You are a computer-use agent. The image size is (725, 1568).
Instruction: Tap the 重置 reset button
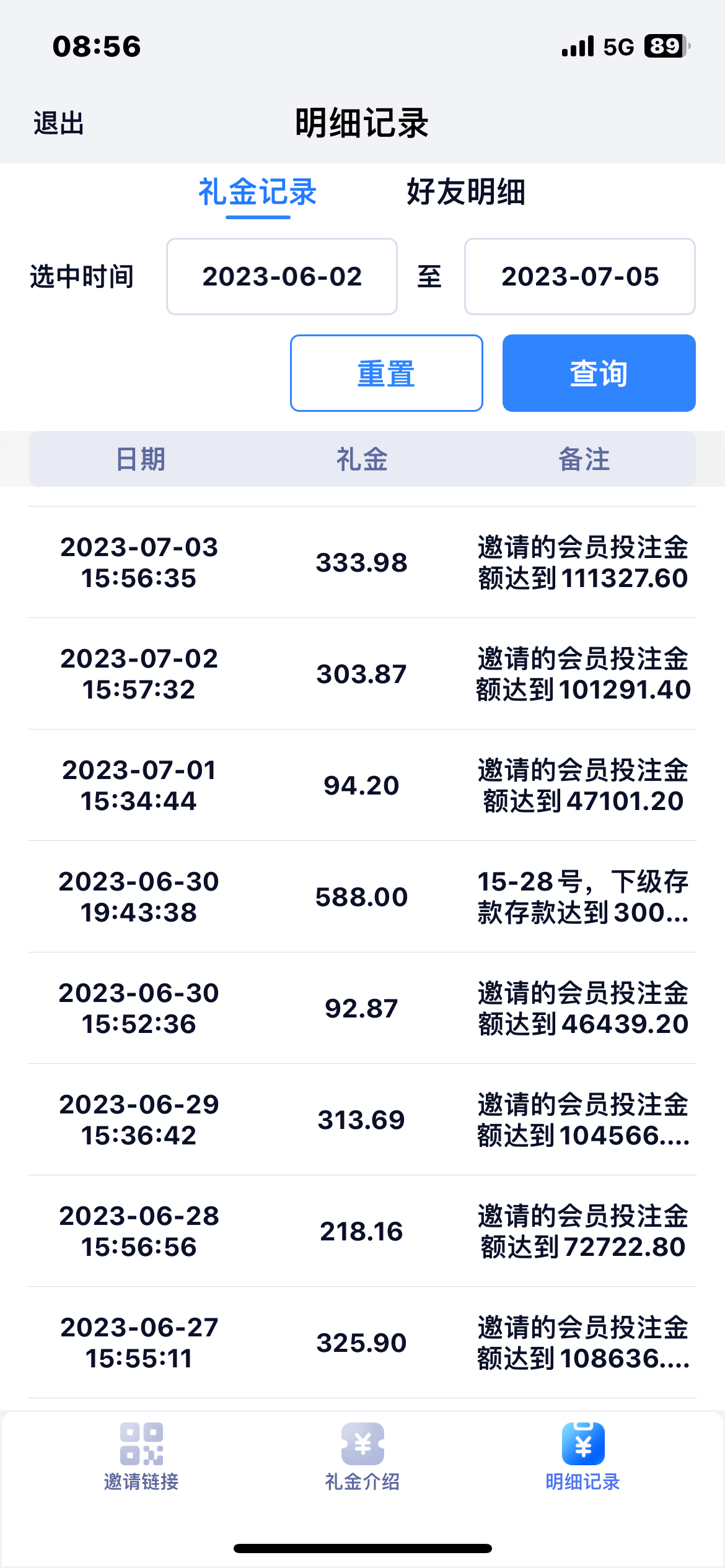[386, 373]
